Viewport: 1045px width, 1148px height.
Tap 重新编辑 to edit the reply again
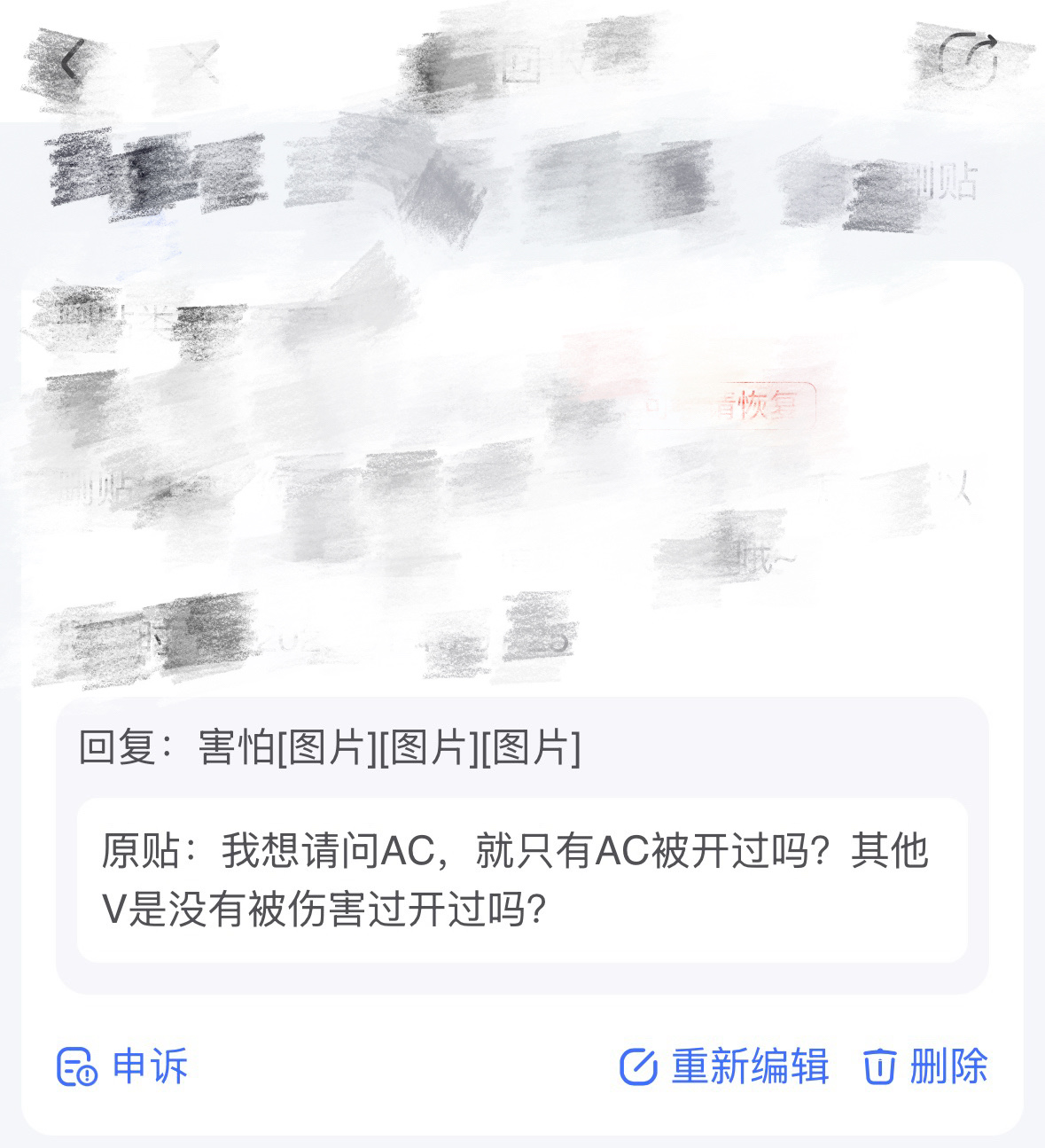[x=723, y=1066]
